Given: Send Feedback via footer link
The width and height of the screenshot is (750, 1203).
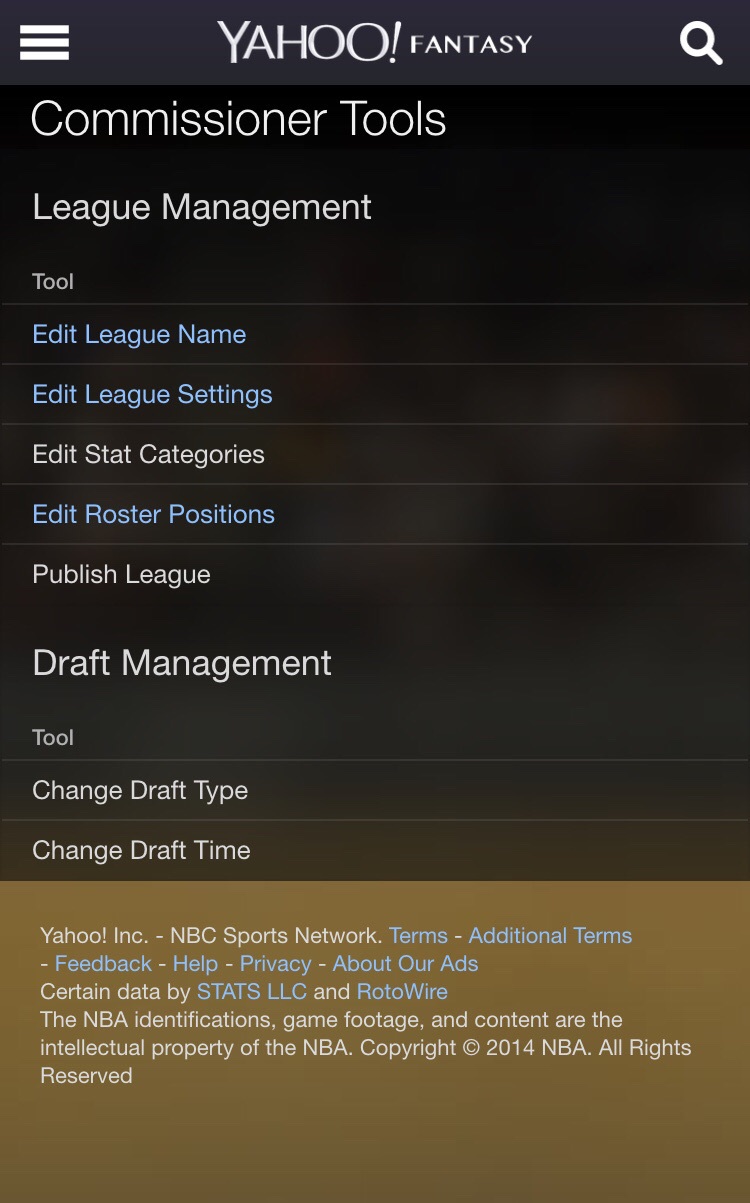Looking at the screenshot, I should click(x=103, y=964).
